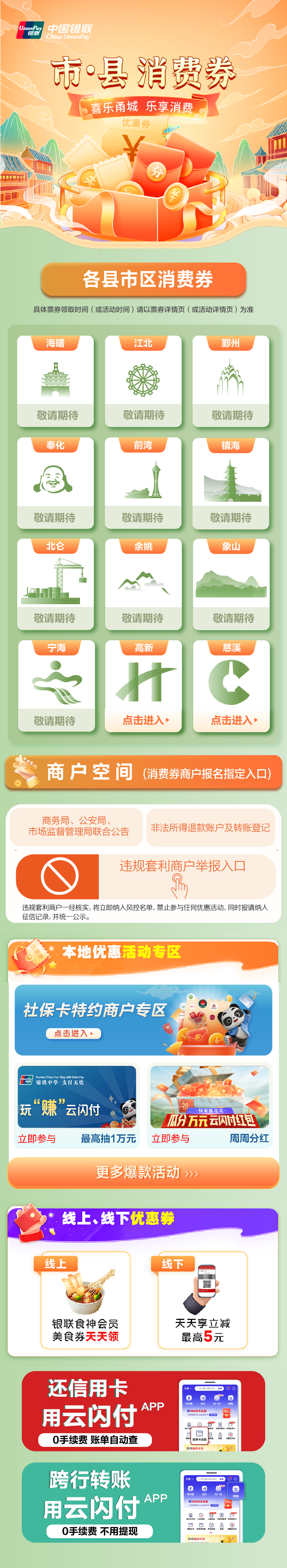Viewport: 287px width, 1568px height.
Task: Enter the 社保卡特约商户专区 banner
Action: tap(143, 1020)
